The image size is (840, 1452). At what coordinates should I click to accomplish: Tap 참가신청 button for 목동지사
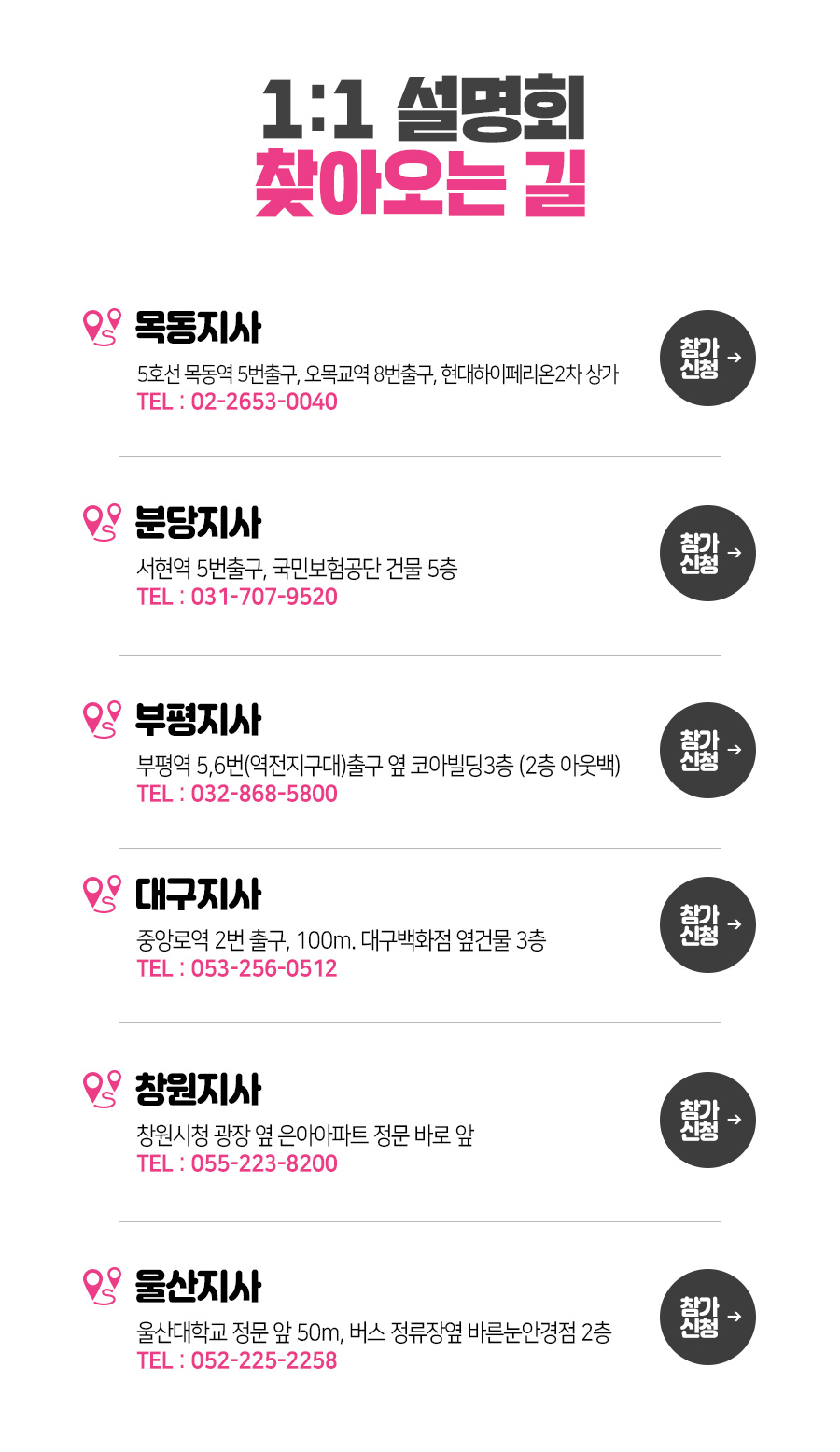point(707,359)
